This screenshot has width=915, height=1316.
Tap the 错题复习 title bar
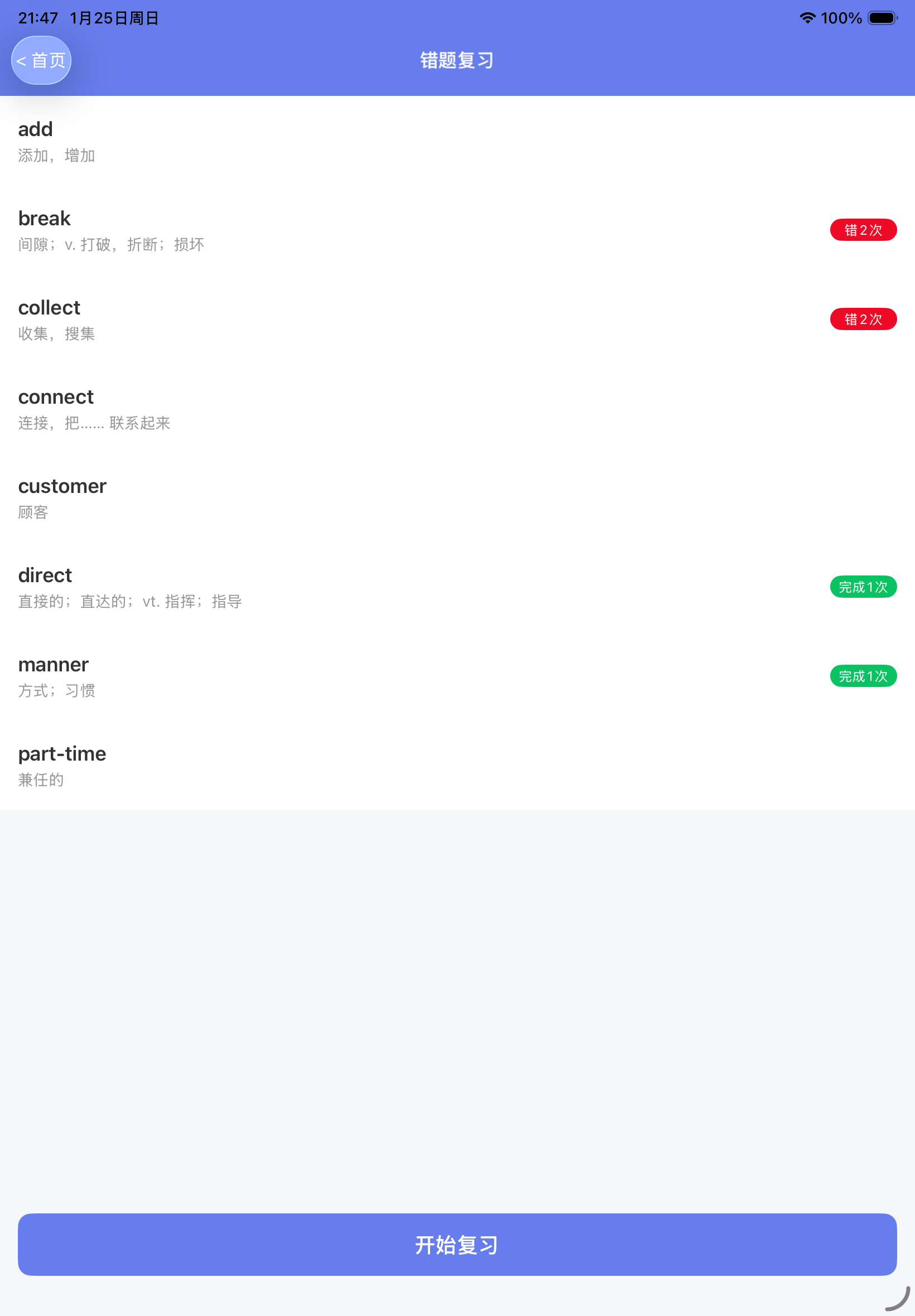coord(456,60)
